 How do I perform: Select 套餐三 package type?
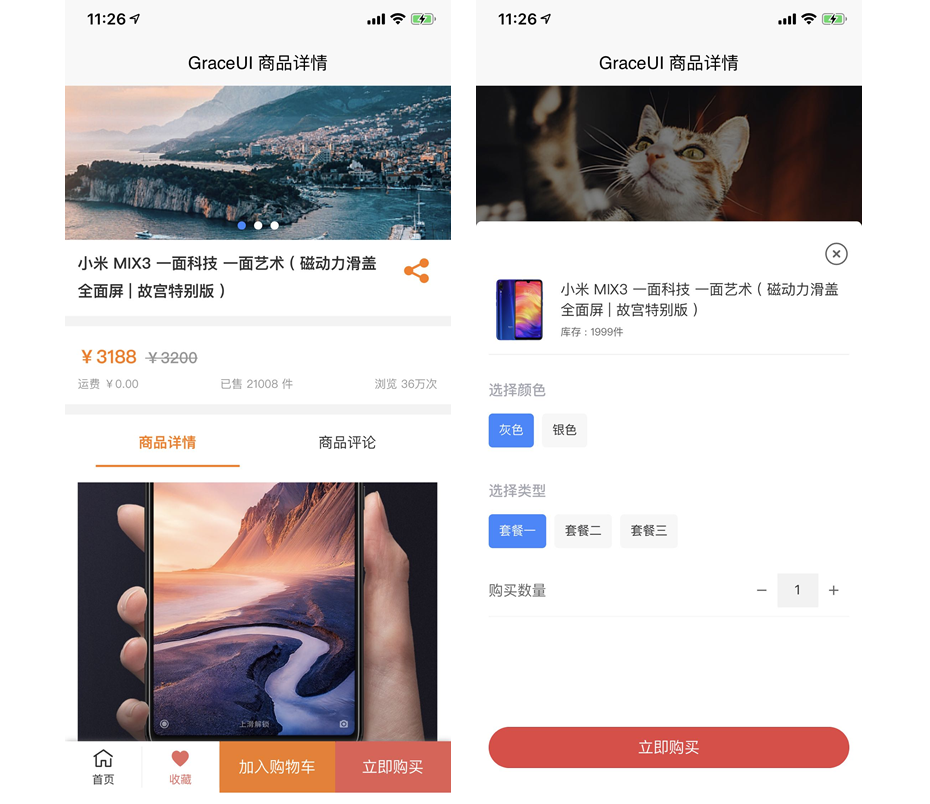click(x=648, y=531)
